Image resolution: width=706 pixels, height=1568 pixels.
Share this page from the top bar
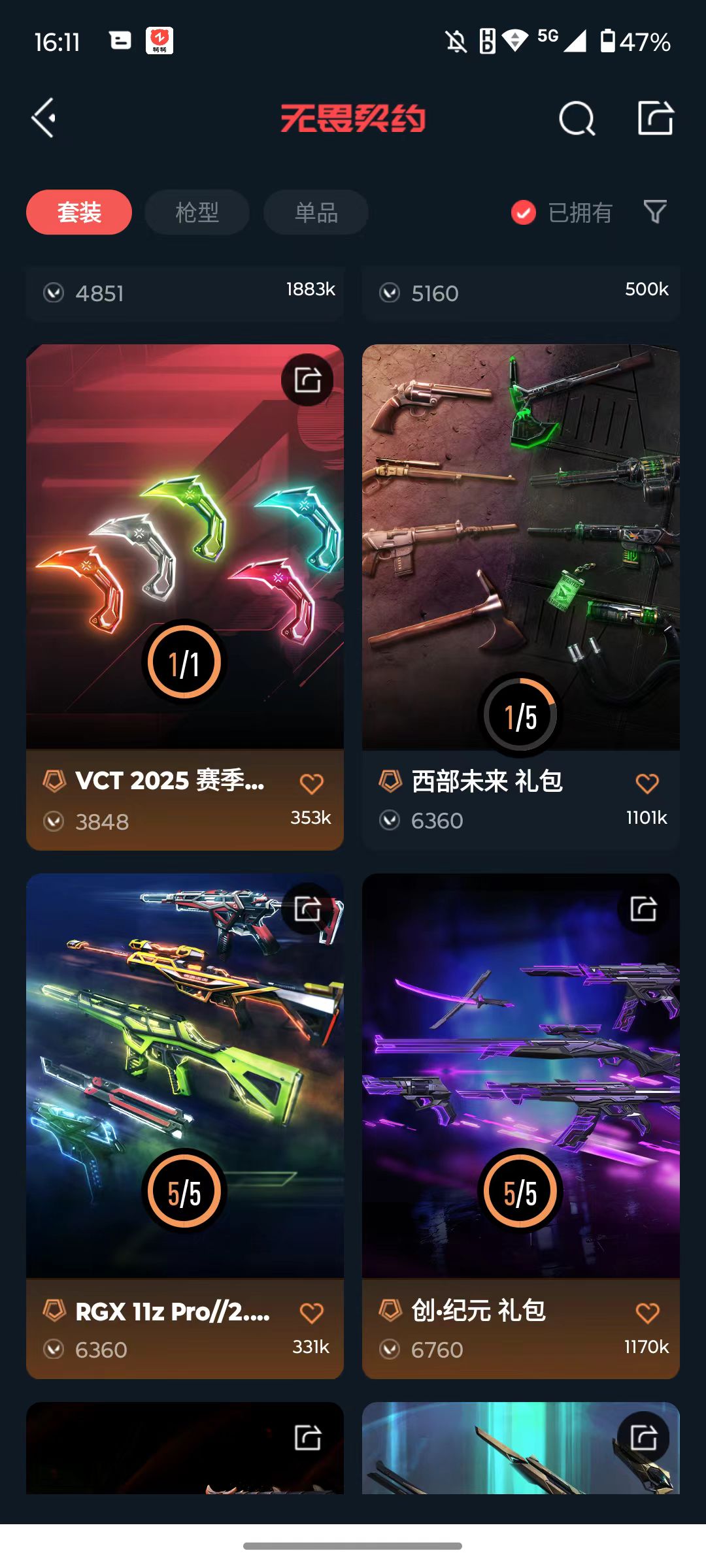[655, 118]
